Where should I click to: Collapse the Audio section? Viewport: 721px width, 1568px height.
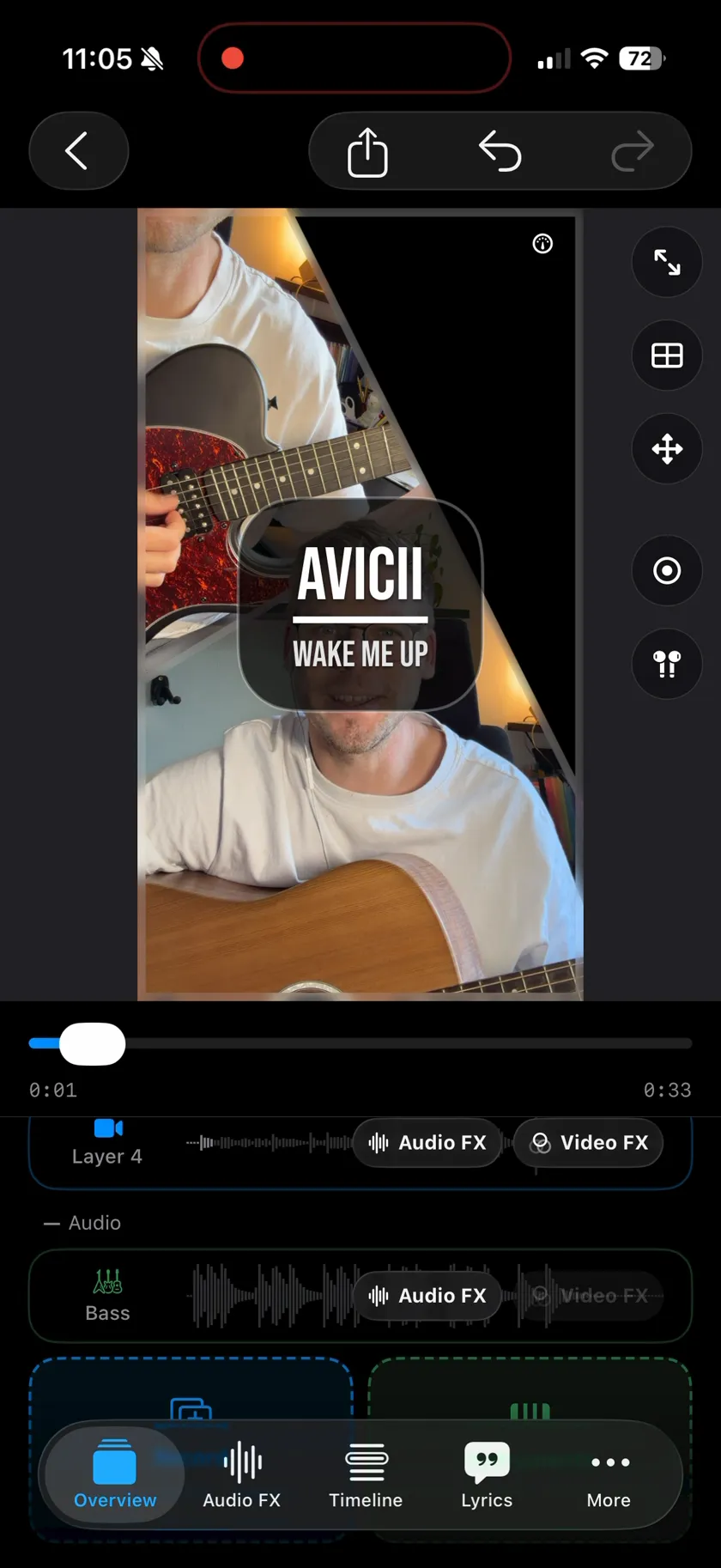click(x=82, y=1222)
